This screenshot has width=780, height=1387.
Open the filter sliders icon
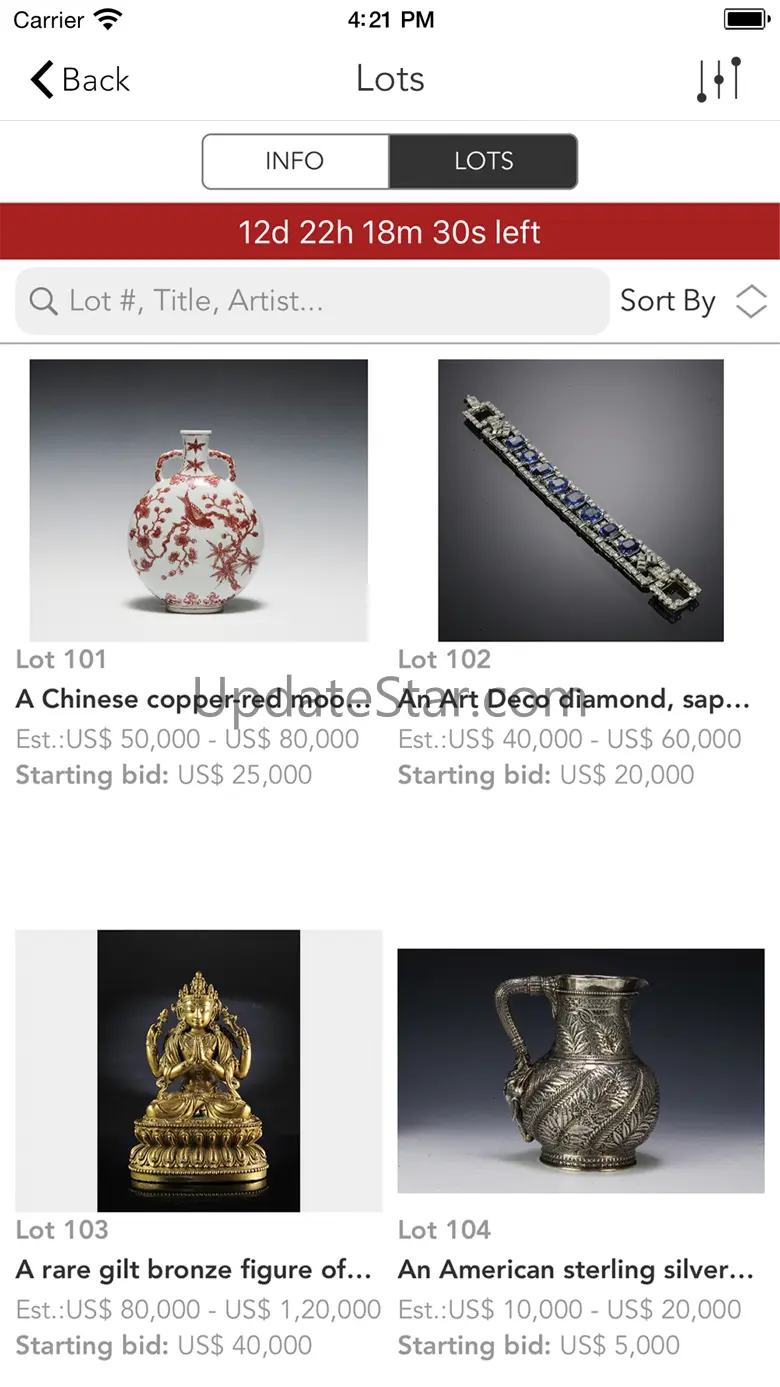click(719, 80)
